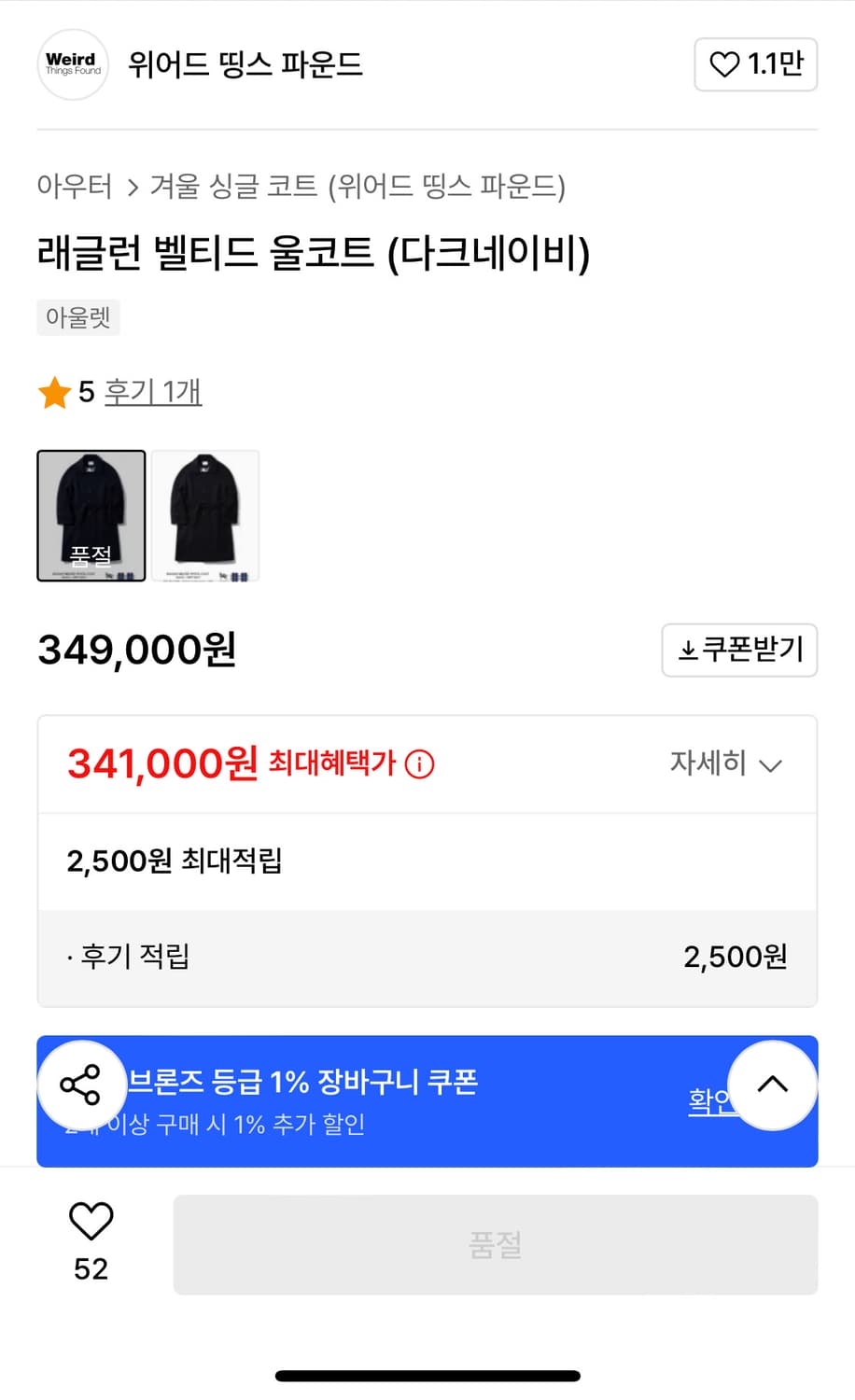
Task: Tap the 쿠폰받기 coupon button
Action: pos(739,651)
